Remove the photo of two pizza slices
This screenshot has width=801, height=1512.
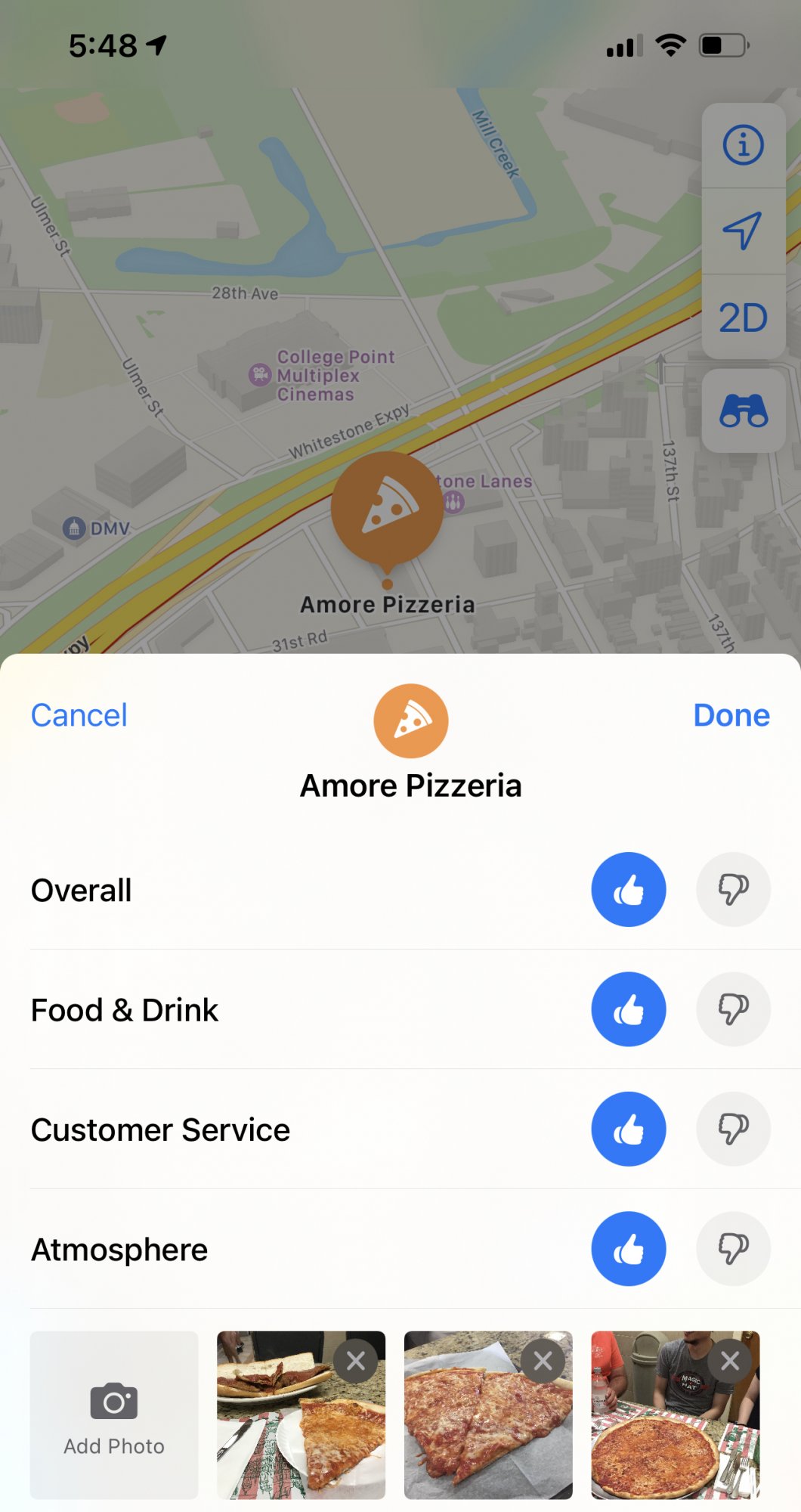click(x=543, y=1361)
